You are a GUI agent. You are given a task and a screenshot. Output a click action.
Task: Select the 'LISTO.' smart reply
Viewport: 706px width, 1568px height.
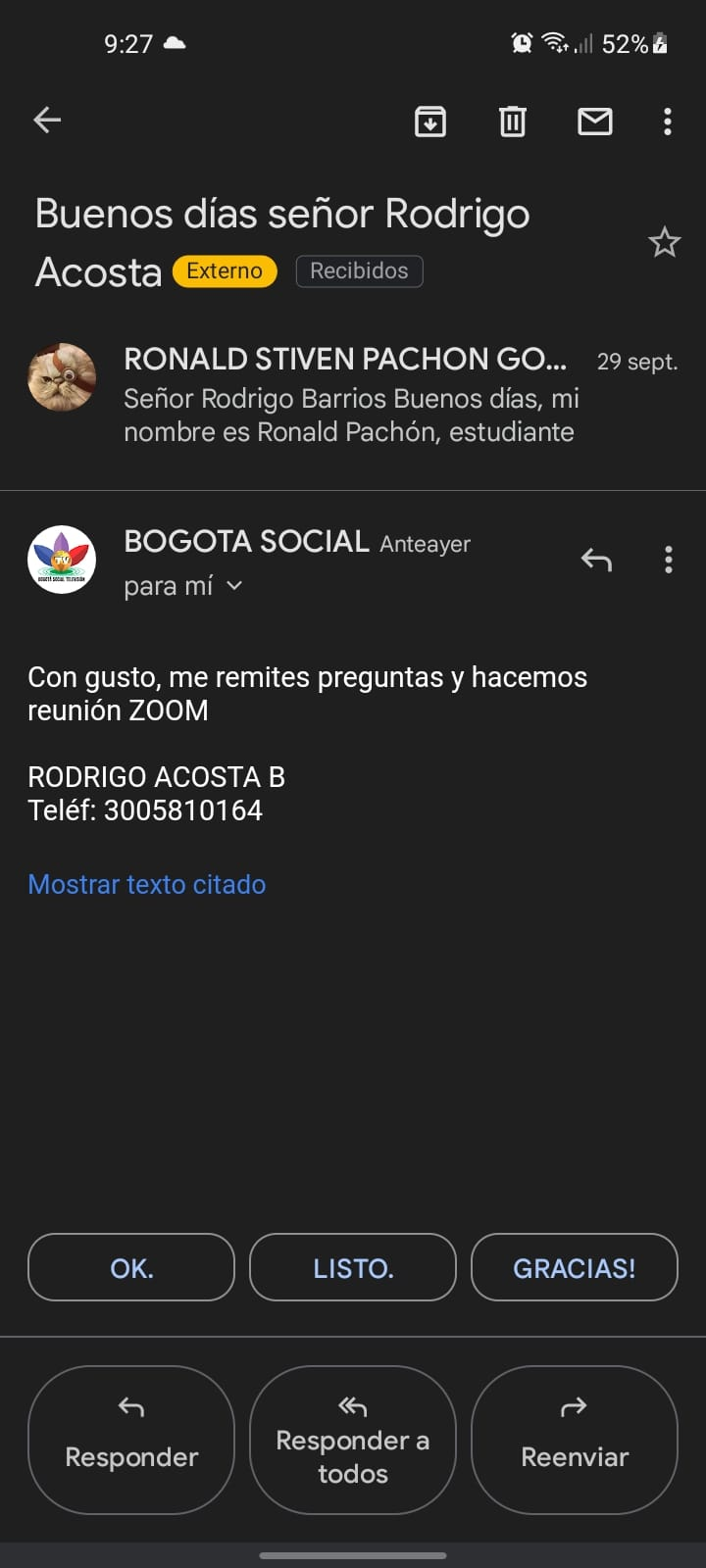pyautogui.click(x=353, y=1268)
